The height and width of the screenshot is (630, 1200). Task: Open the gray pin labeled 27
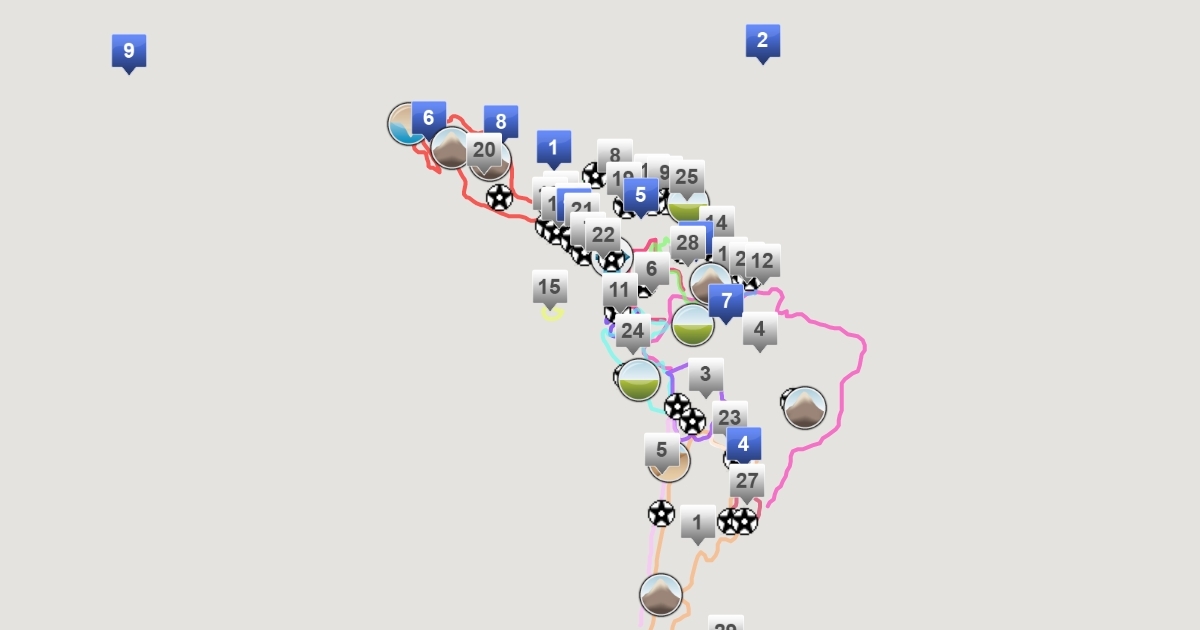tap(747, 481)
